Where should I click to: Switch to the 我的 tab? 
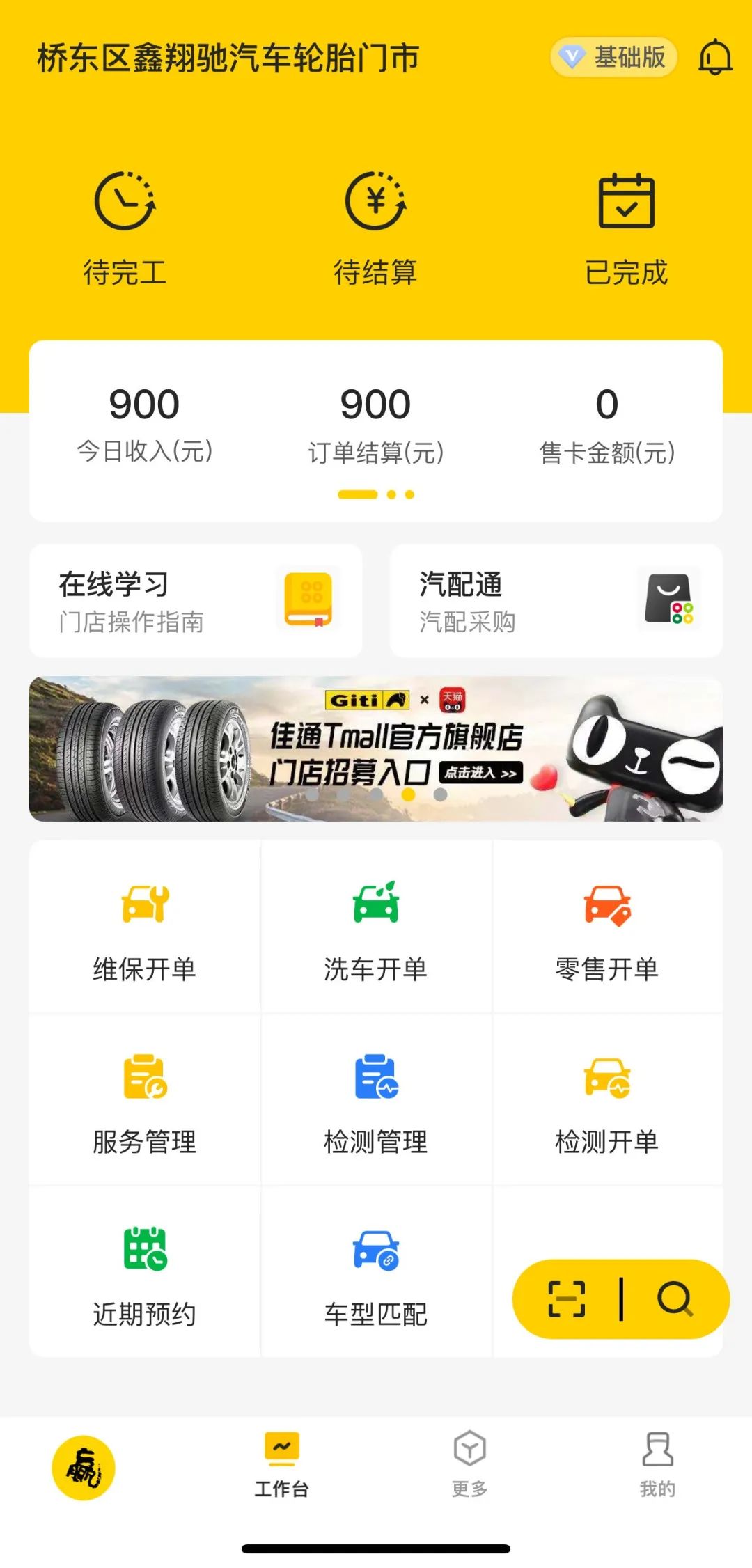click(x=658, y=1464)
